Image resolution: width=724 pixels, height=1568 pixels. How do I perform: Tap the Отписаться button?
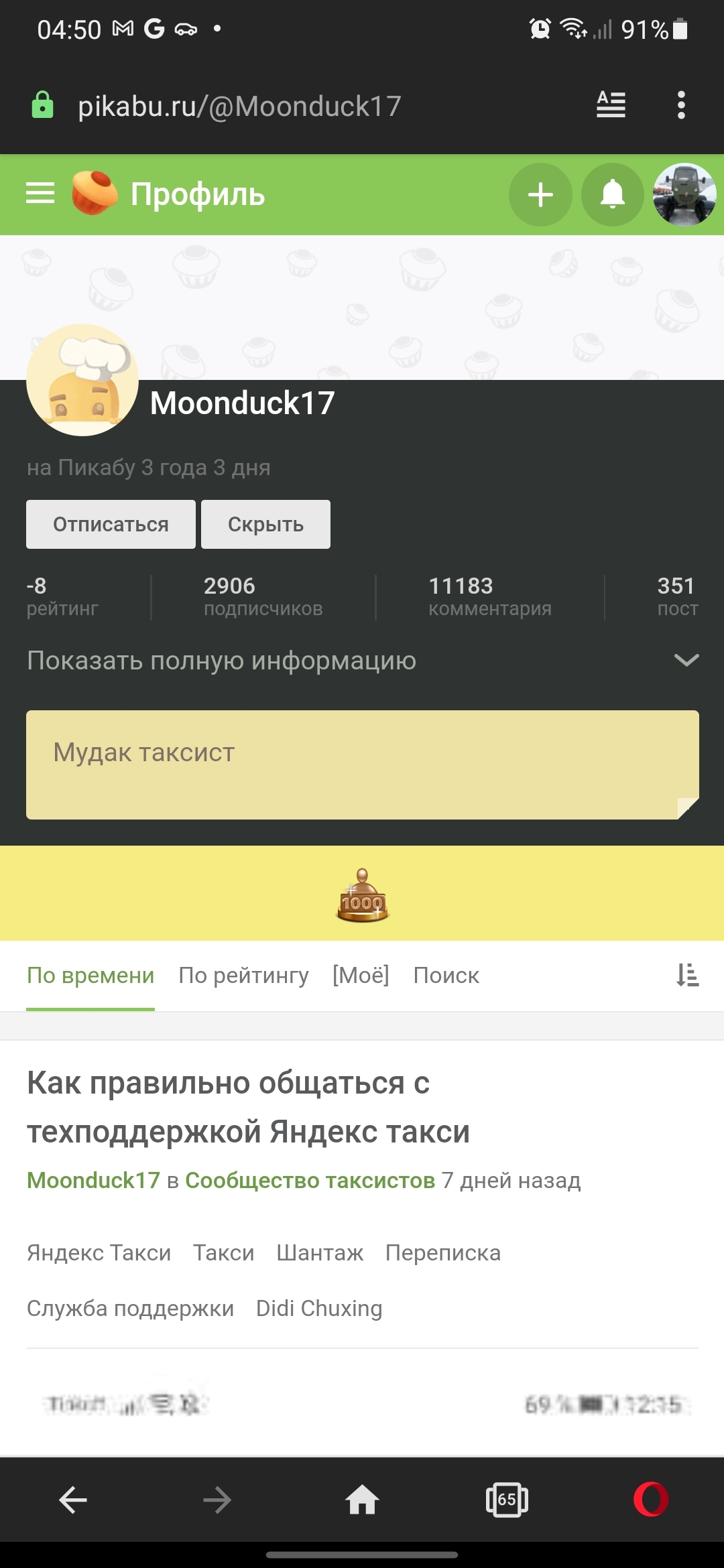pos(111,524)
